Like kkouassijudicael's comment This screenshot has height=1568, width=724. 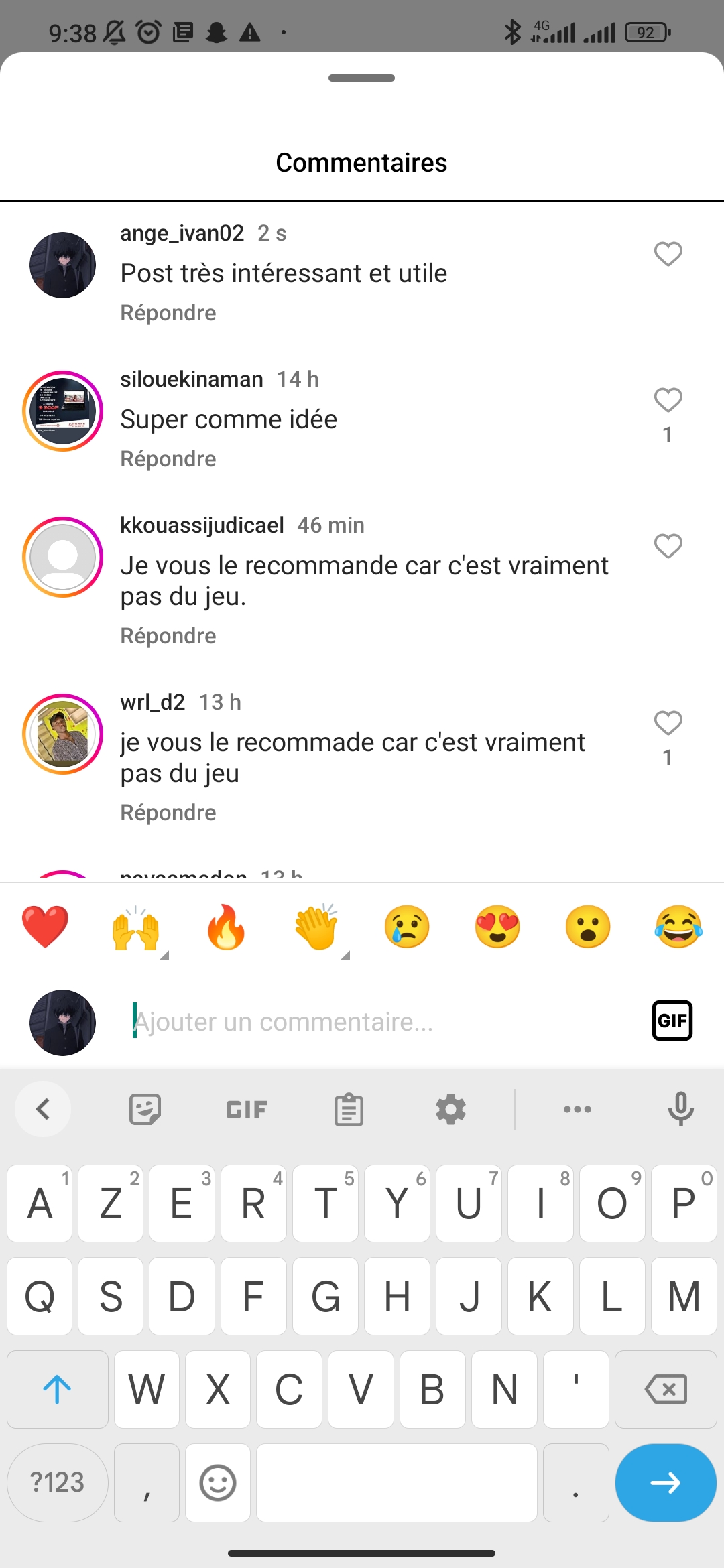[668, 546]
